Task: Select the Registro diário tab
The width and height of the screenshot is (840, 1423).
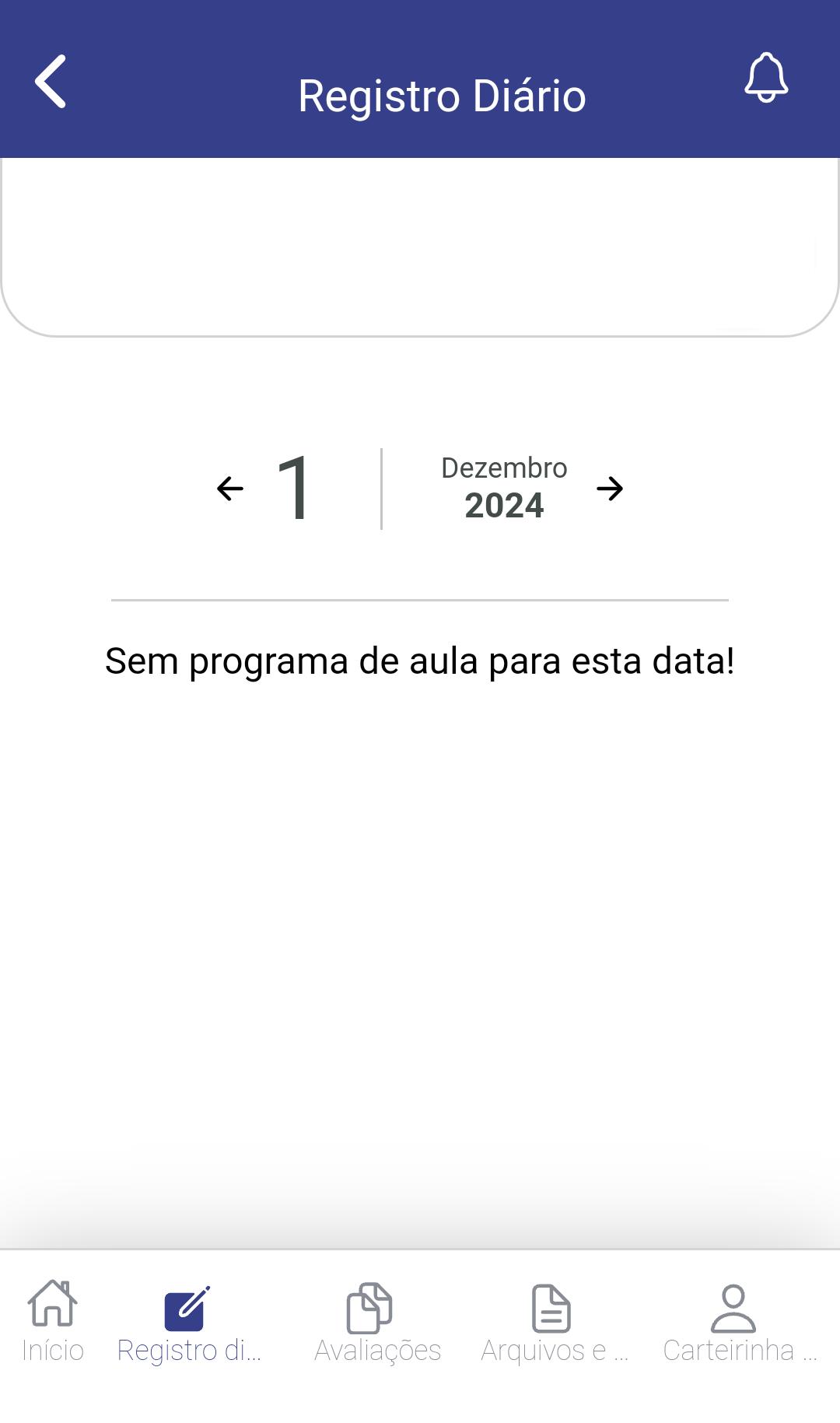Action: (x=189, y=1323)
